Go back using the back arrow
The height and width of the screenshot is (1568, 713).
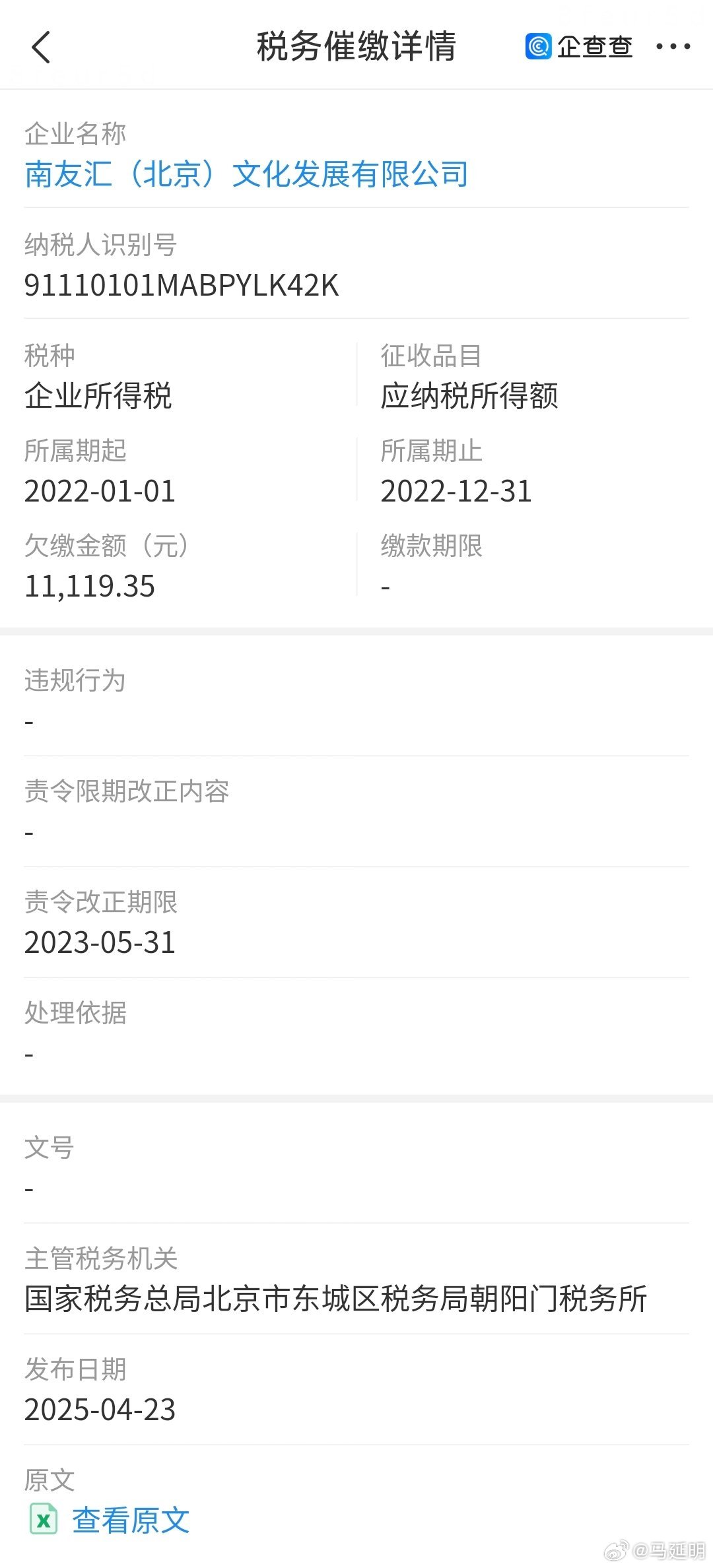pos(41,47)
